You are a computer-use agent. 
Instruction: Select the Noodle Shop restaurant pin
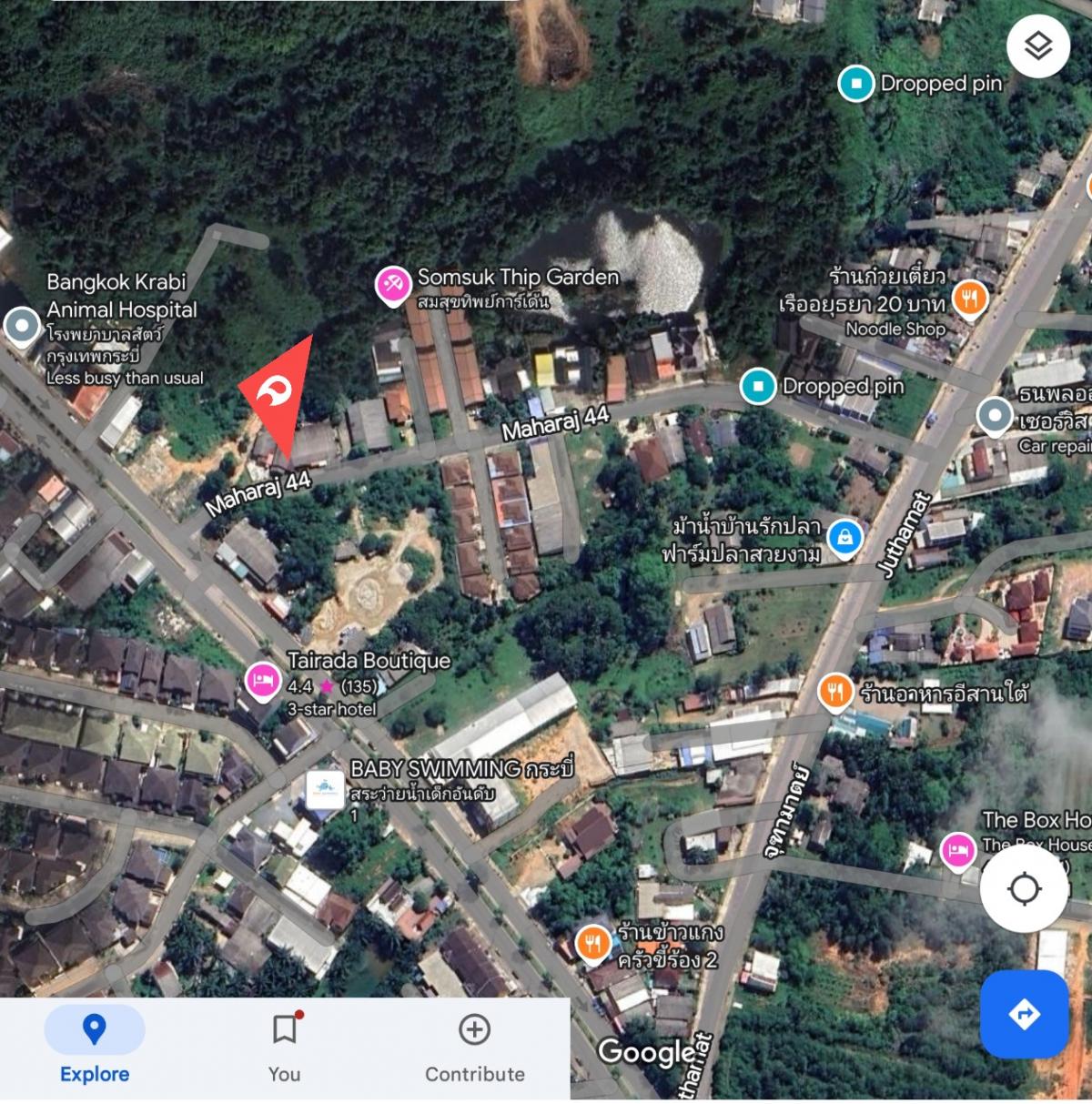pos(970,298)
